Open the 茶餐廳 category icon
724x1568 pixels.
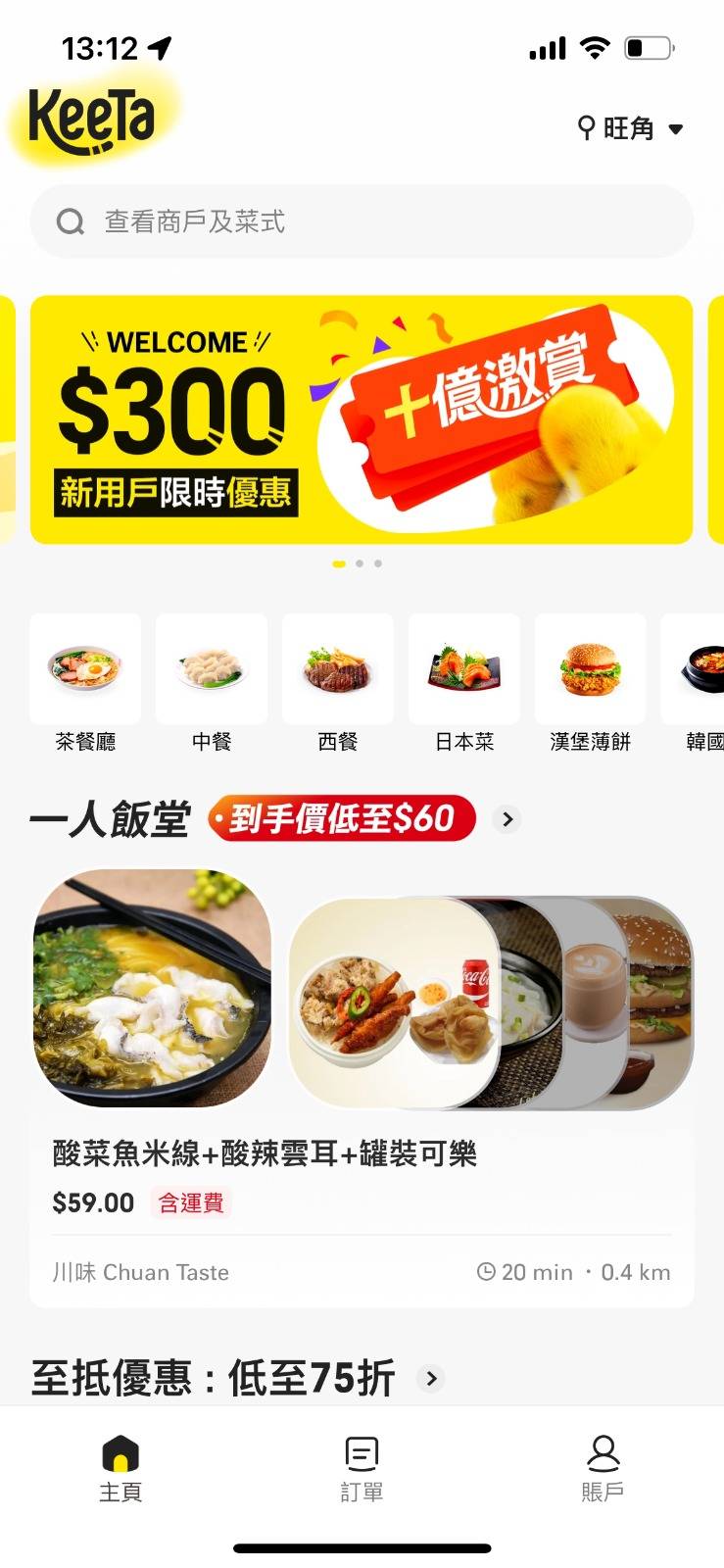pos(84,669)
